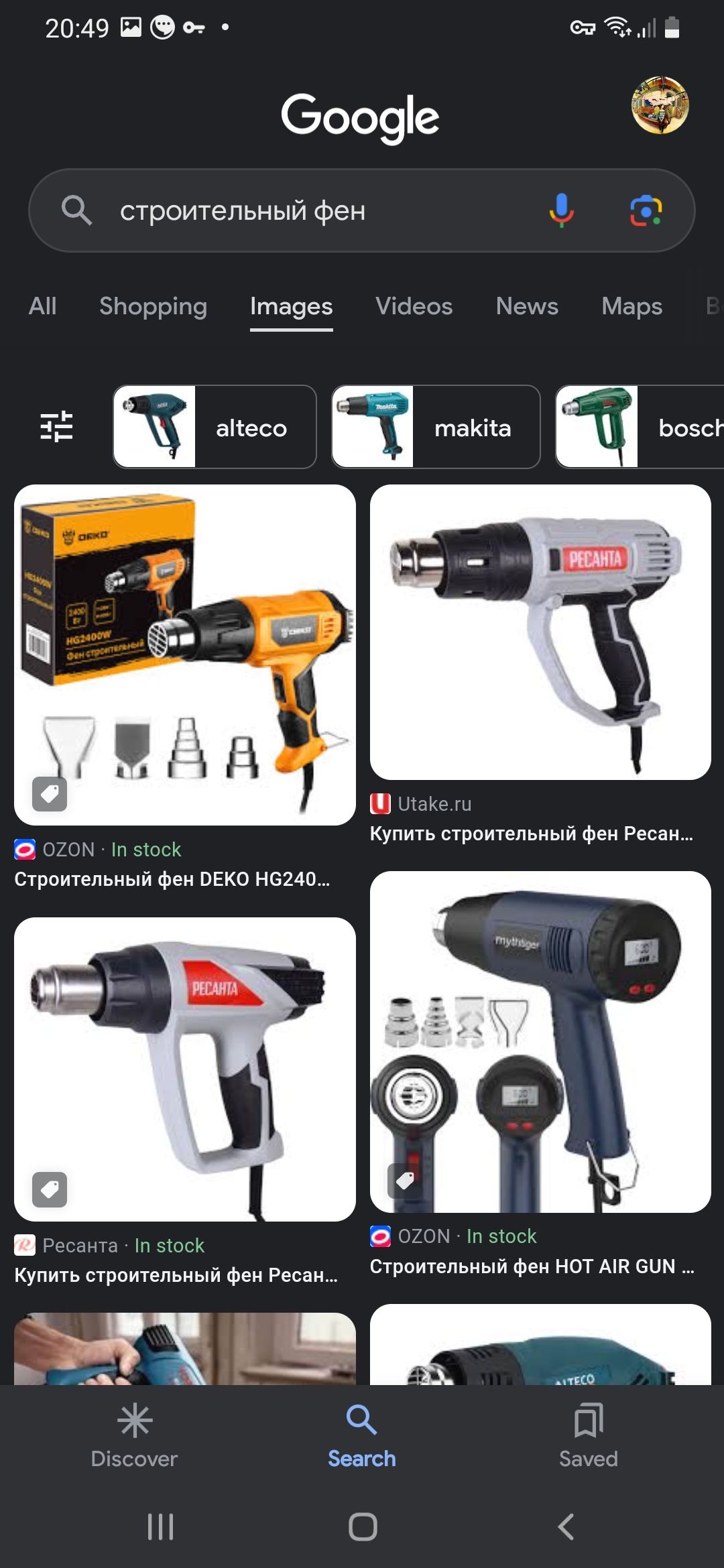Start voice search with the microphone
The image size is (724, 1568).
561,210
